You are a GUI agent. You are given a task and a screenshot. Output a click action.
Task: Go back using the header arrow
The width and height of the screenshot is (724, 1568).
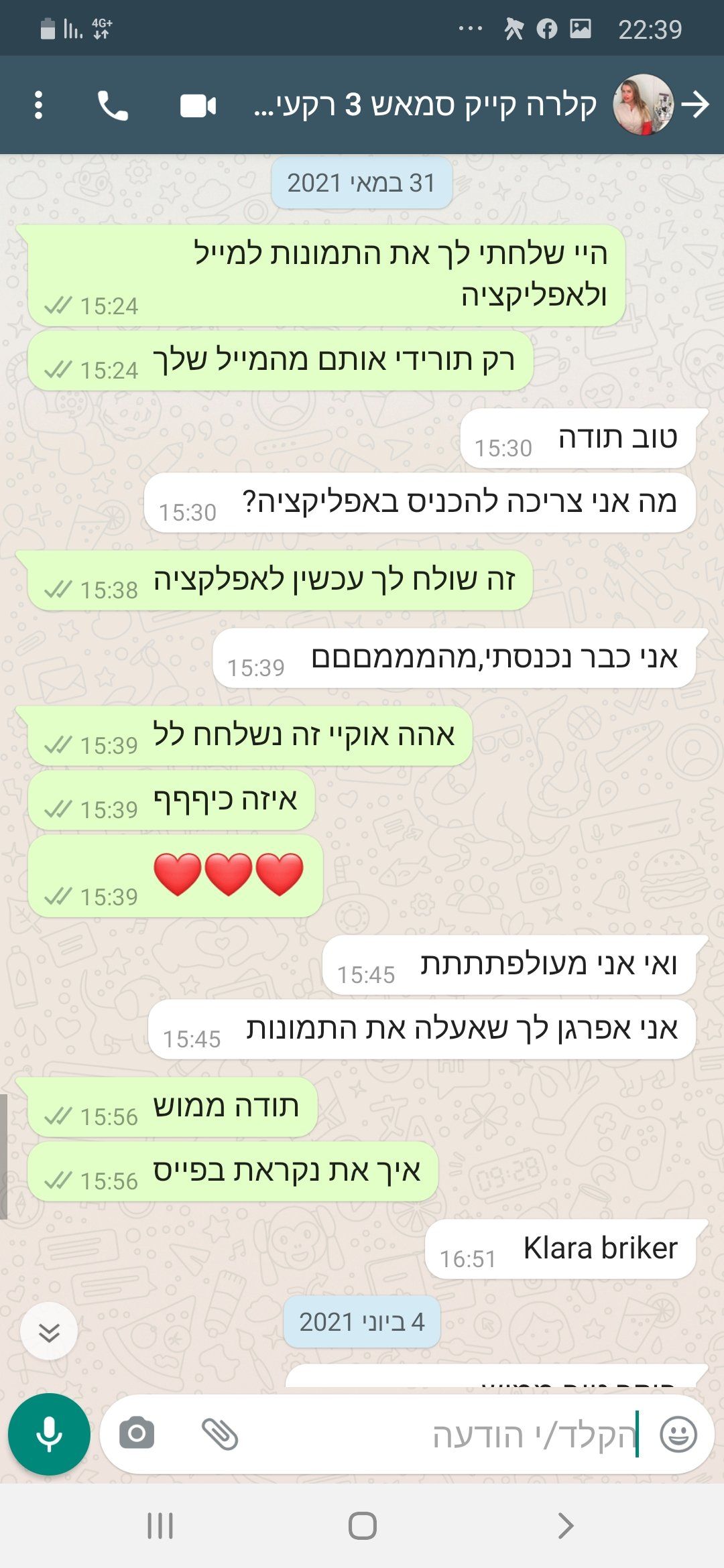[x=695, y=105]
